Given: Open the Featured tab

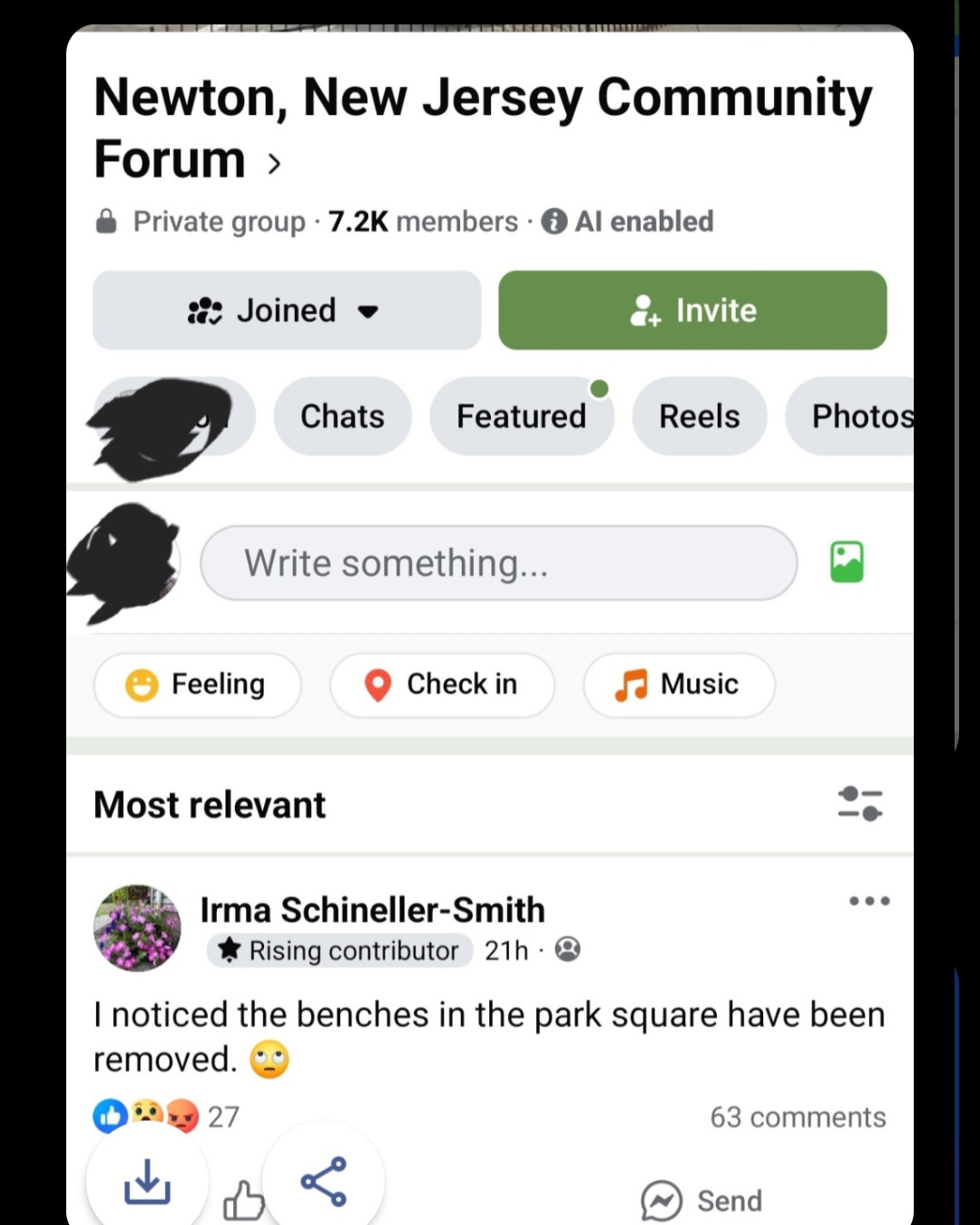Looking at the screenshot, I should coord(521,416).
